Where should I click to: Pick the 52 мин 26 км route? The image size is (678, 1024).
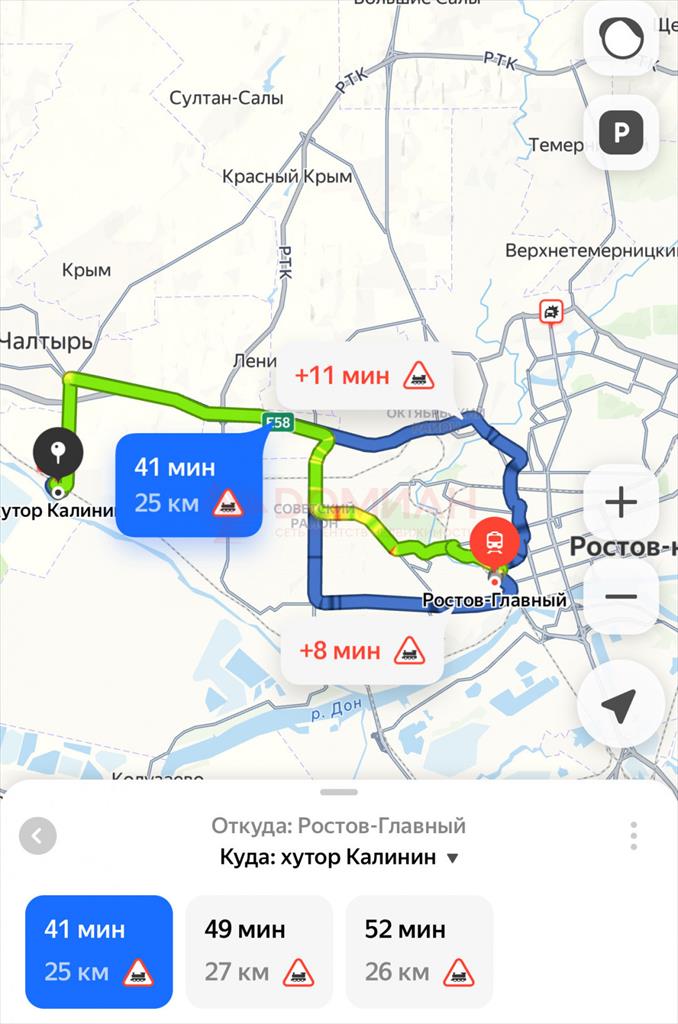pos(419,951)
